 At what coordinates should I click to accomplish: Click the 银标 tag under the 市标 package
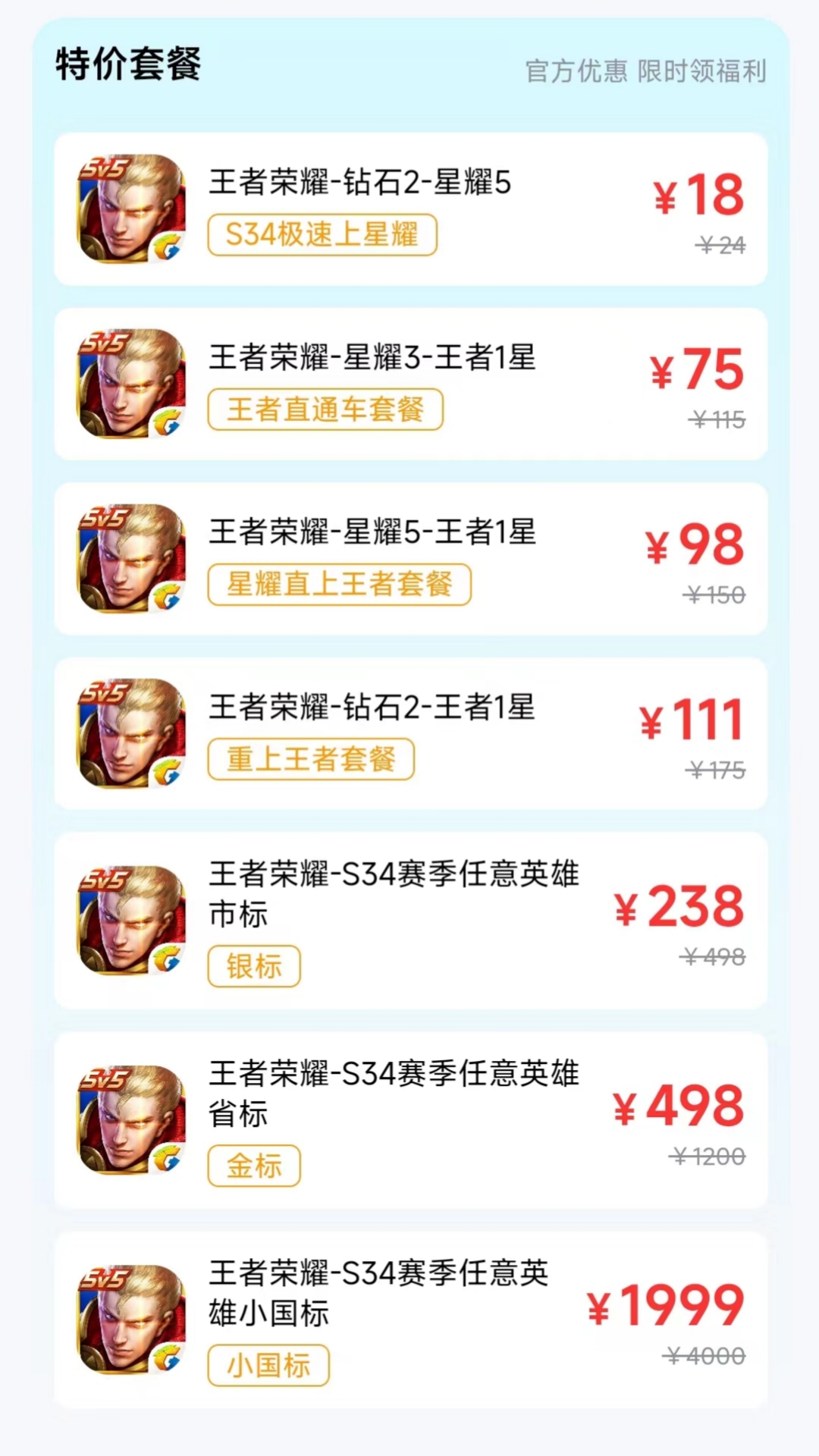point(254,966)
